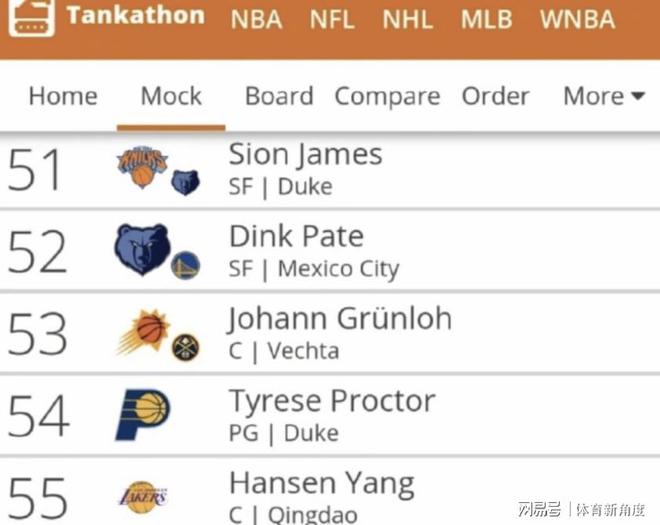Screen dimensions: 660x525
Task: Open Hansen Yang player profile
Action: tap(321, 484)
